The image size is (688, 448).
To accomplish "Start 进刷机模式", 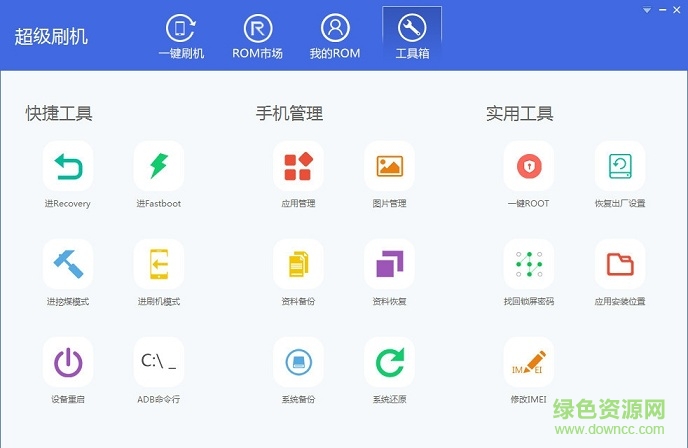I will pyautogui.click(x=159, y=265).
